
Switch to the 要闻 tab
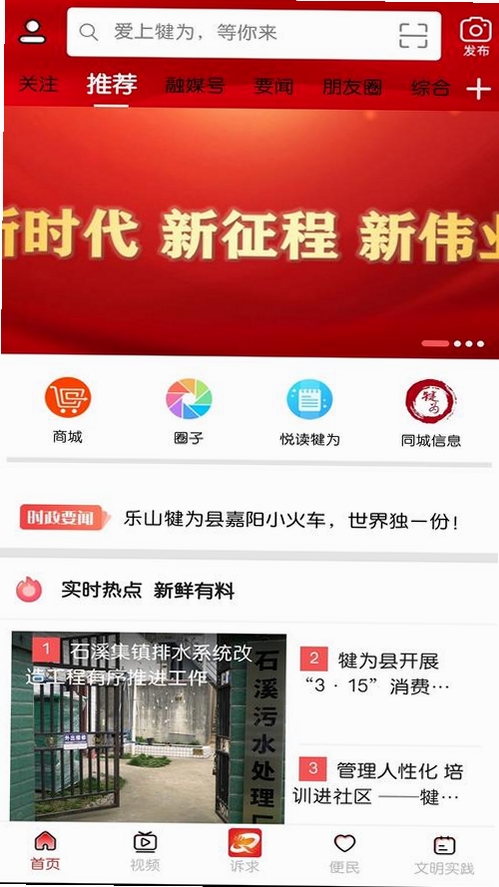(x=273, y=87)
